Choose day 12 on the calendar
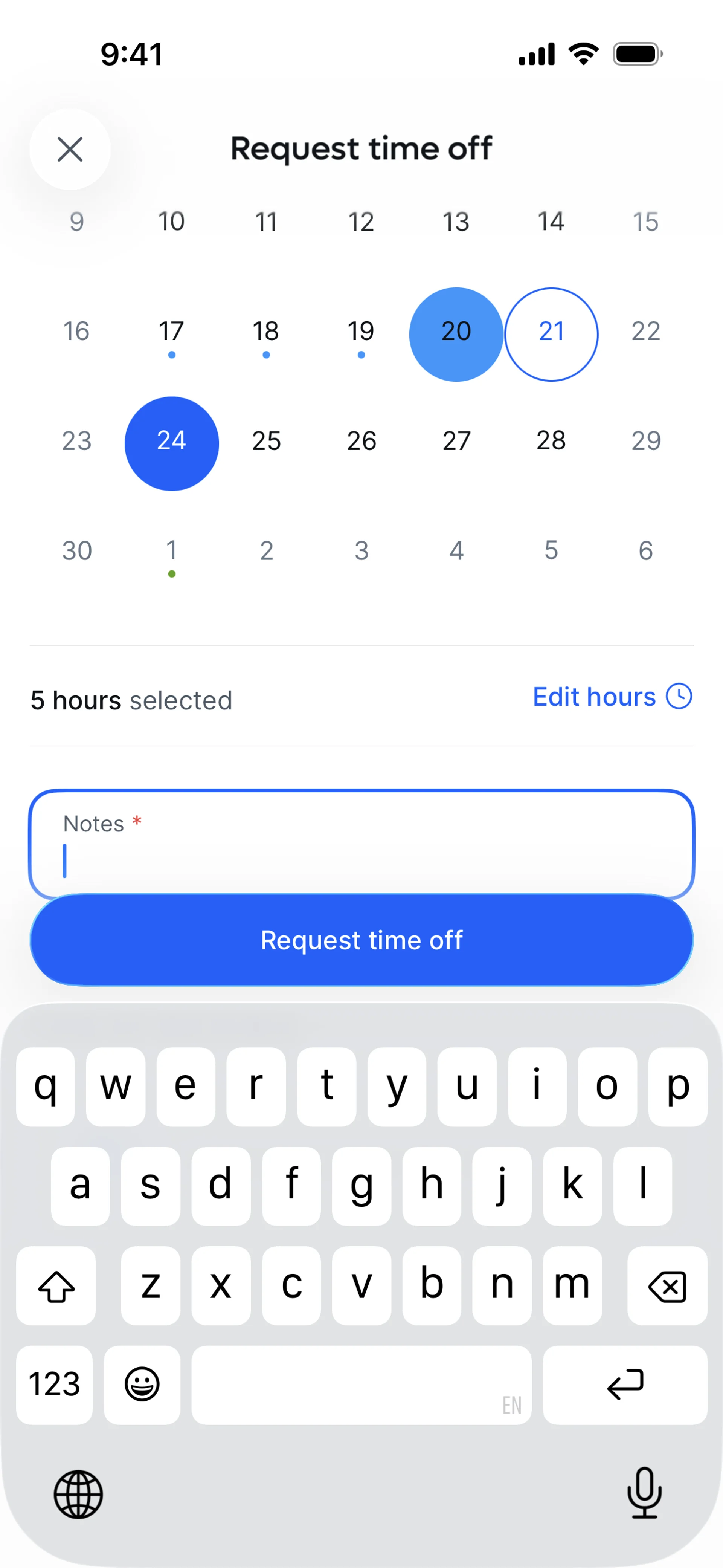The width and height of the screenshot is (723, 1568). [x=361, y=222]
